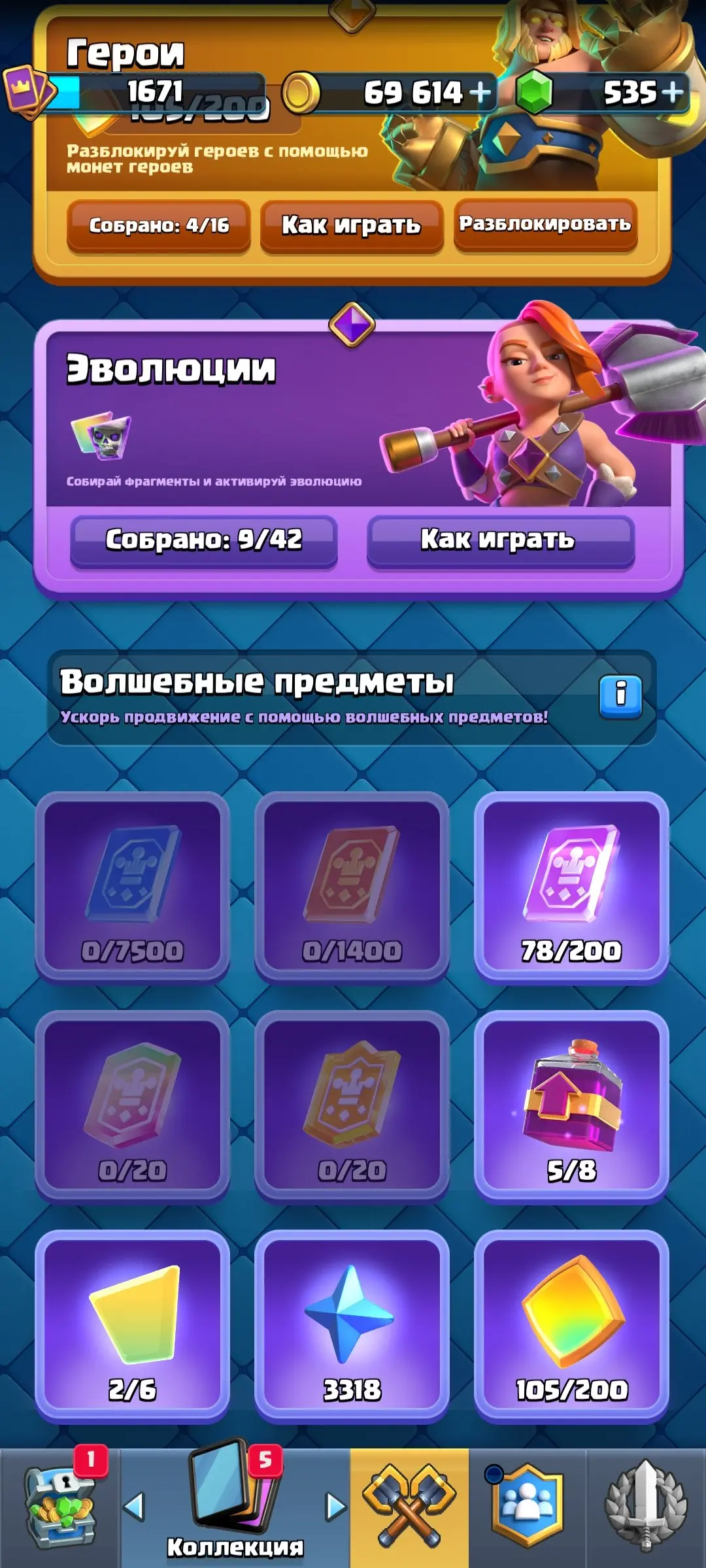Tap the 'Разблокировать' heroes button

pyautogui.click(x=545, y=225)
